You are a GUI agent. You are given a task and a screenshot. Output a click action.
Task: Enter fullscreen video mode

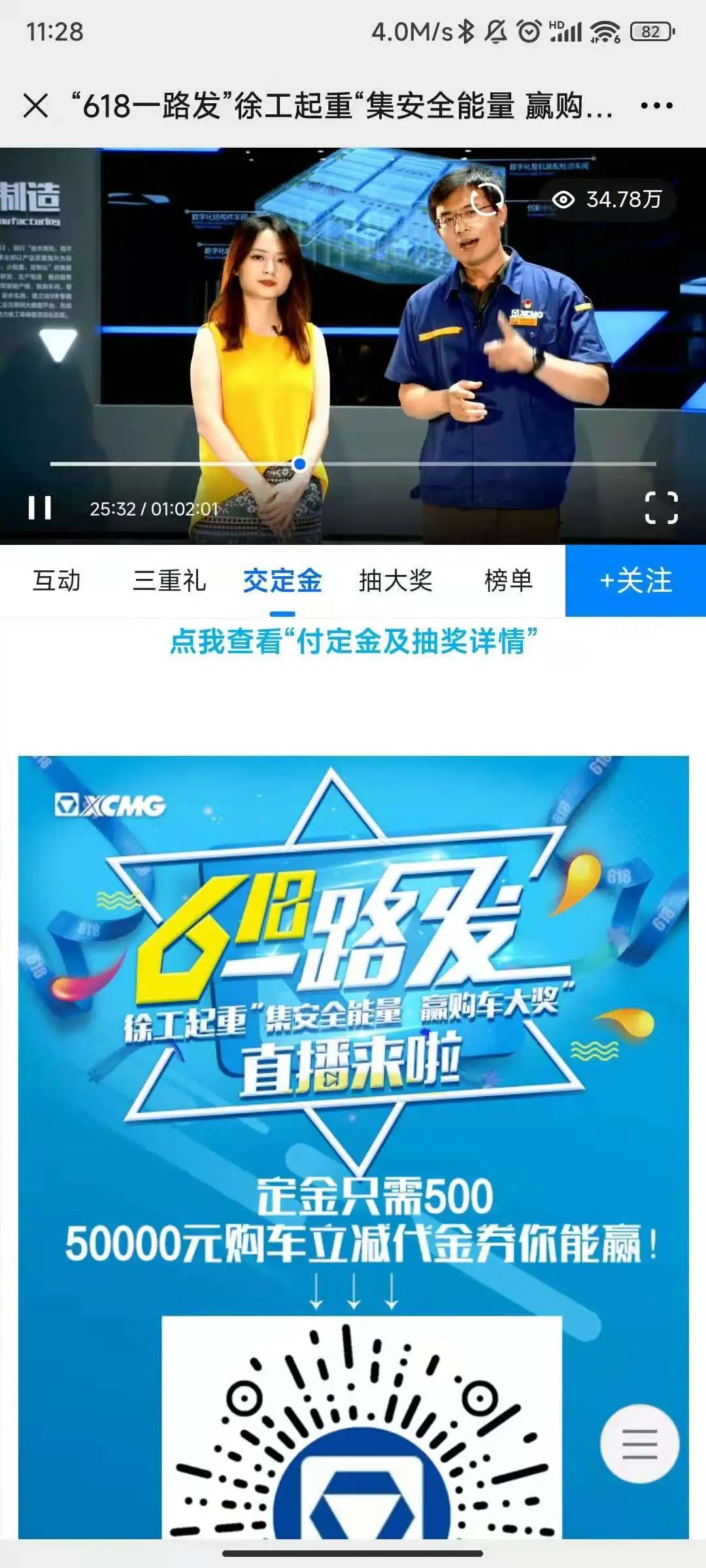(661, 508)
